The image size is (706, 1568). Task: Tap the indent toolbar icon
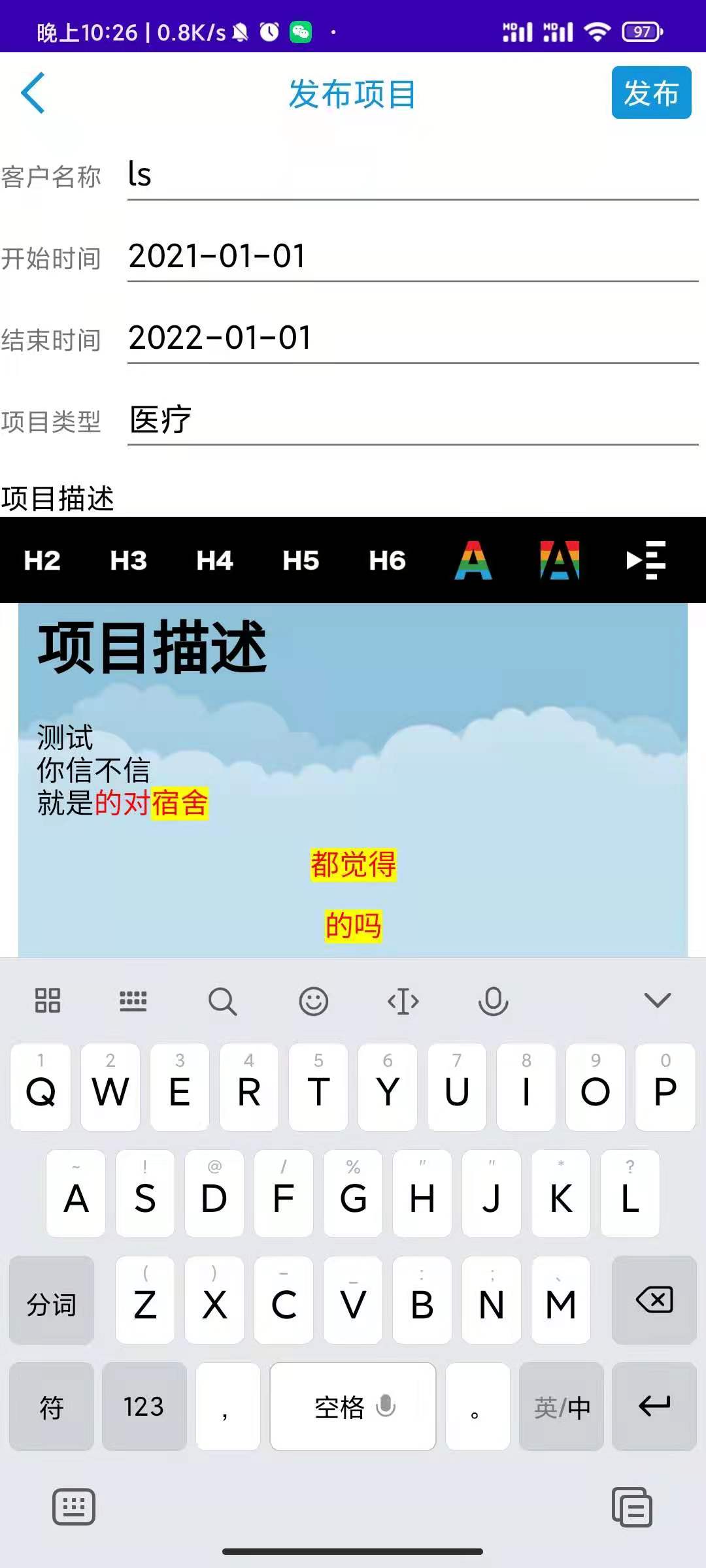(x=646, y=561)
